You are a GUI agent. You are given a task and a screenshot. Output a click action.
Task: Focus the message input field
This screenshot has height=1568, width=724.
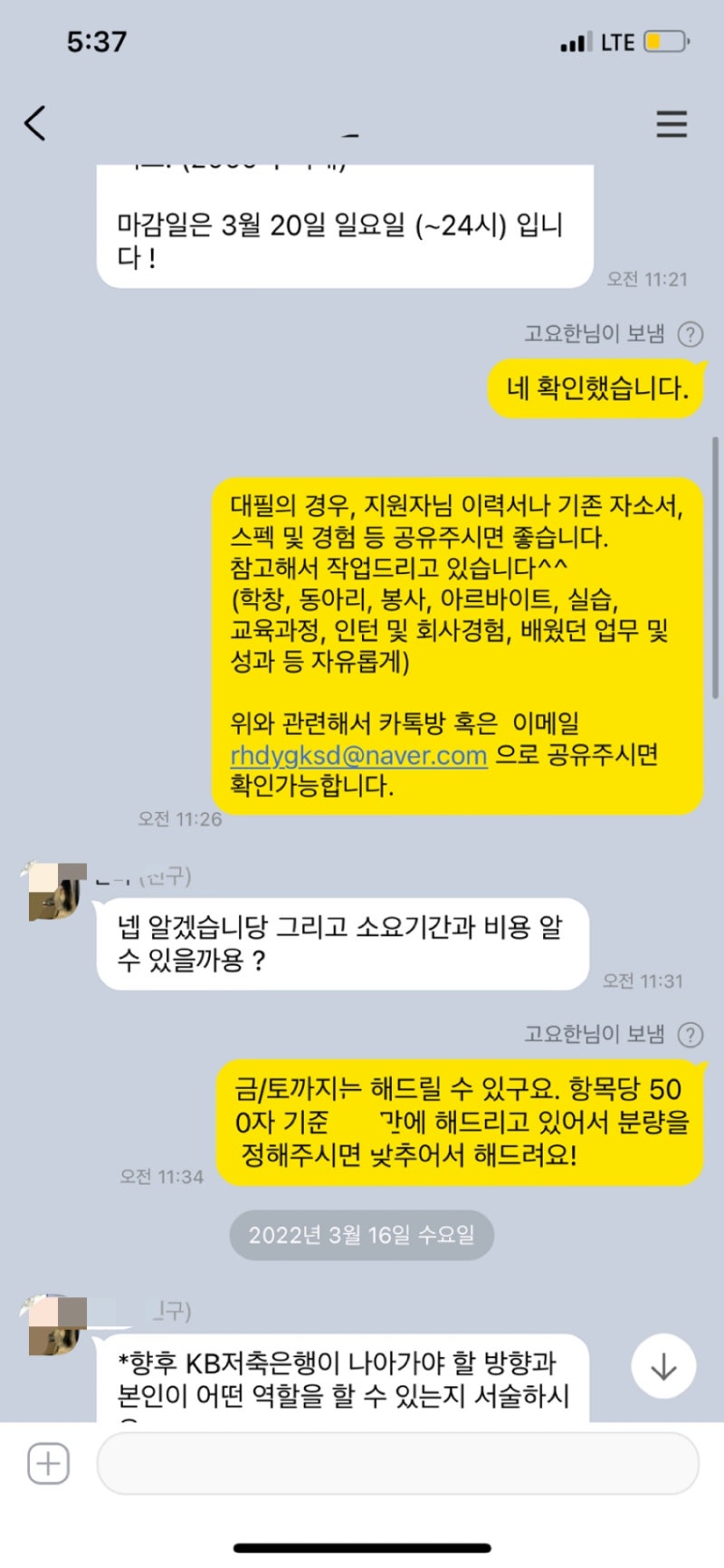[398, 1463]
